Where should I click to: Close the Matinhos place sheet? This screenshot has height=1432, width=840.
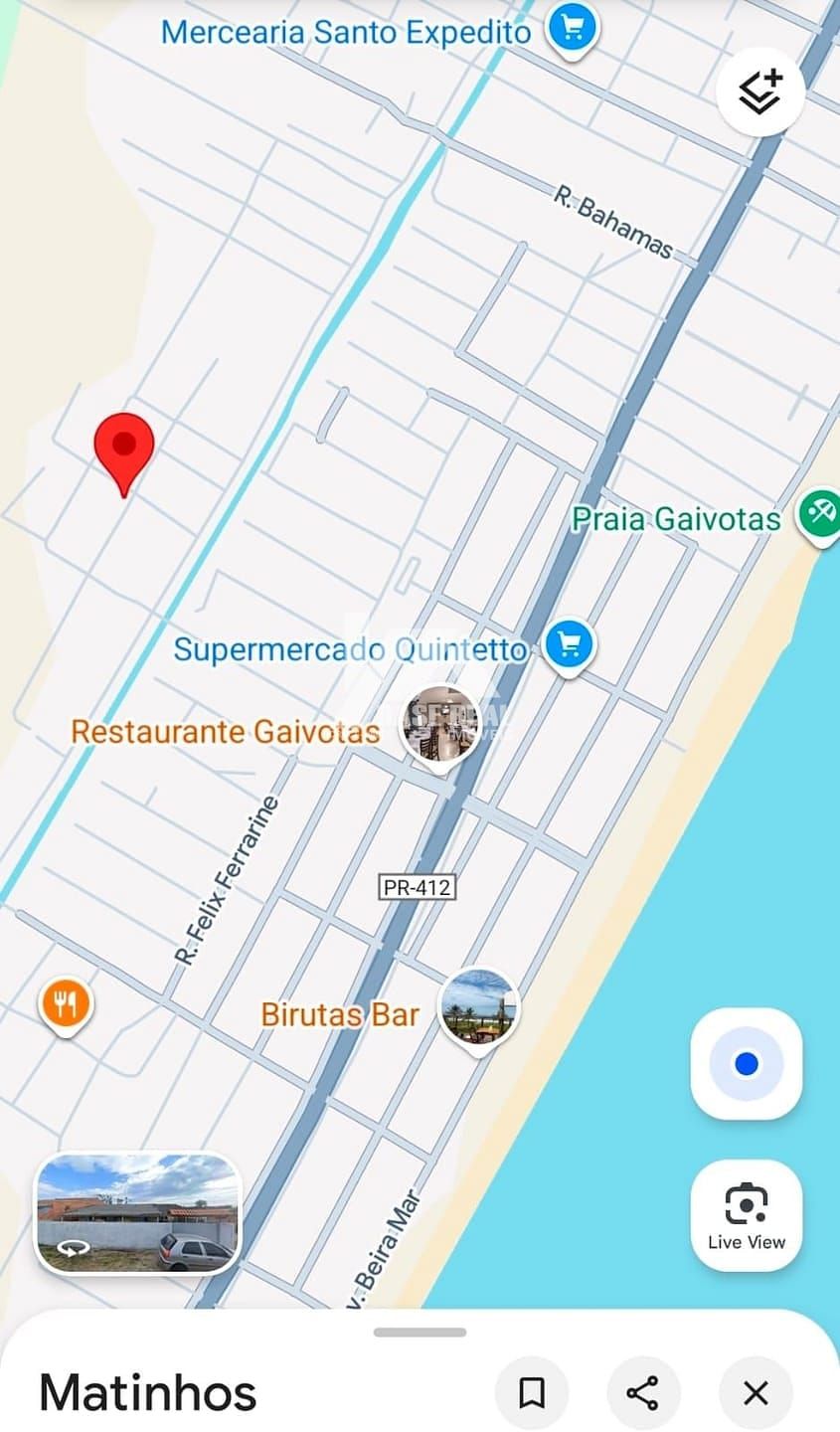click(x=756, y=1392)
